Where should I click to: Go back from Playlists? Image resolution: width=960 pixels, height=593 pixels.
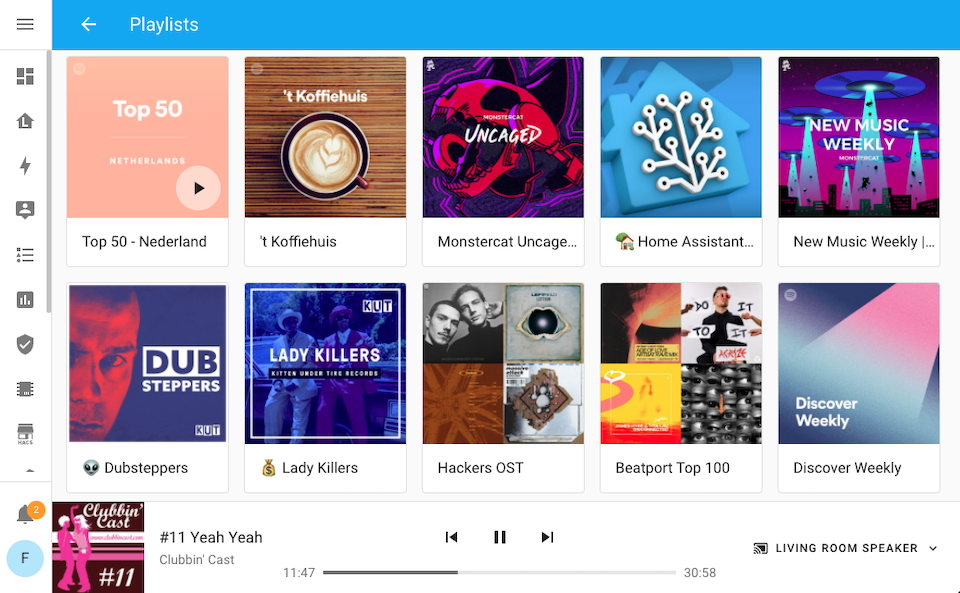pyautogui.click(x=89, y=24)
